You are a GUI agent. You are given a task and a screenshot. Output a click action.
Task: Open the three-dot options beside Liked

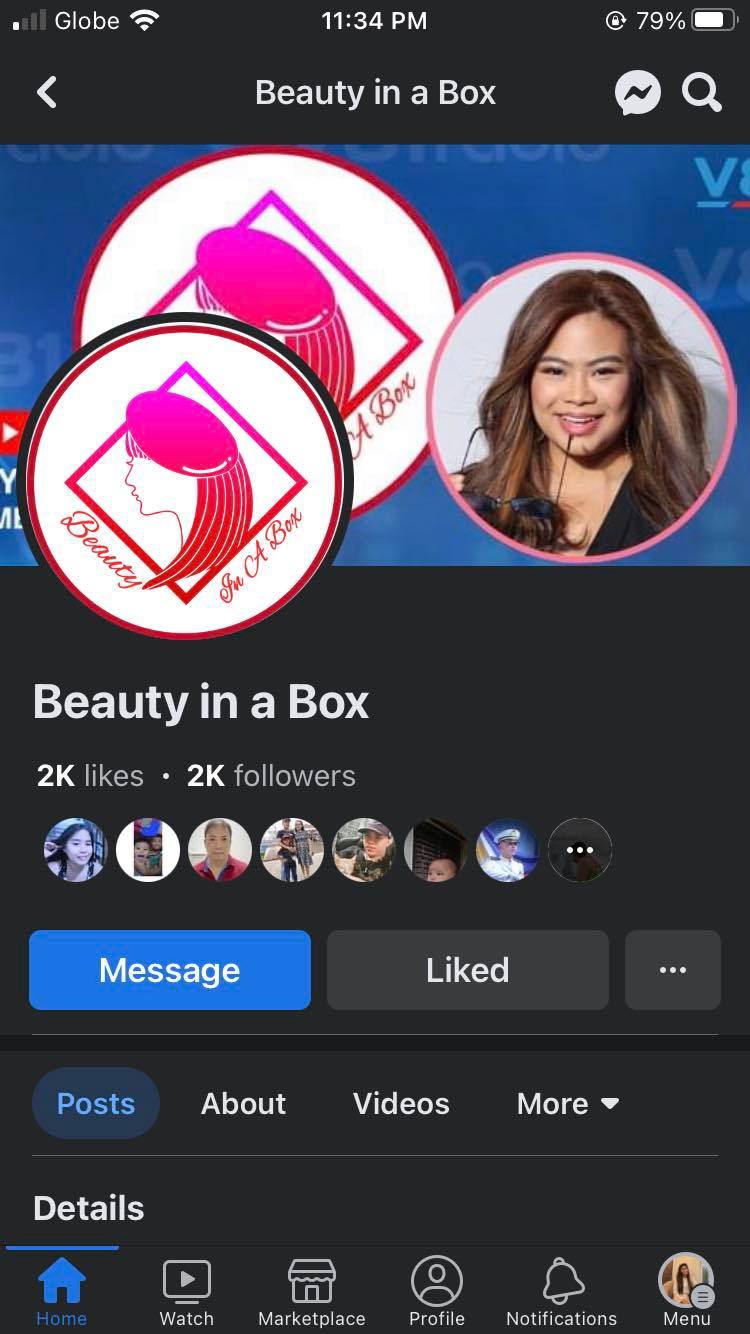pyautogui.click(x=672, y=970)
